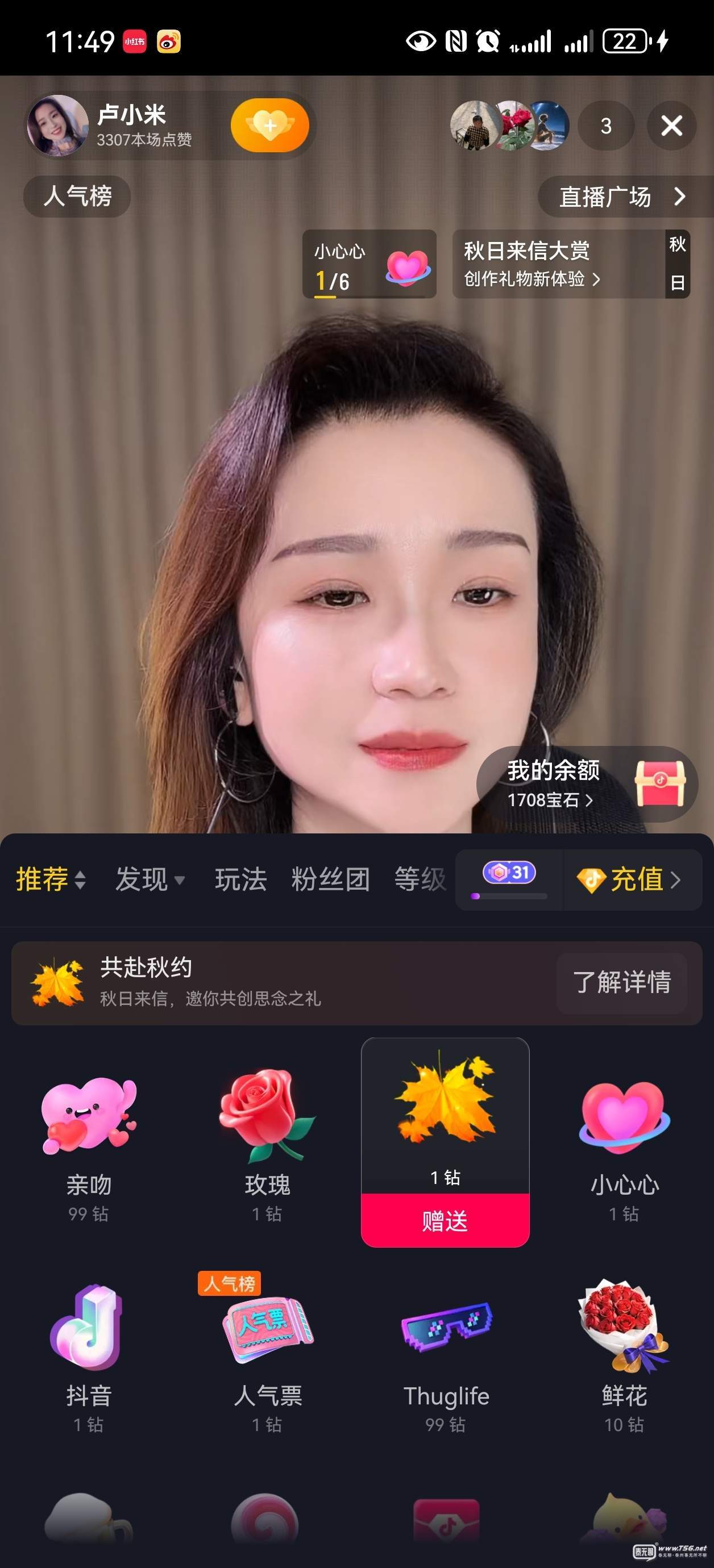714x1568 pixels.
Task: Open the 小心心 1/6 task widget
Action: pyautogui.click(x=369, y=264)
